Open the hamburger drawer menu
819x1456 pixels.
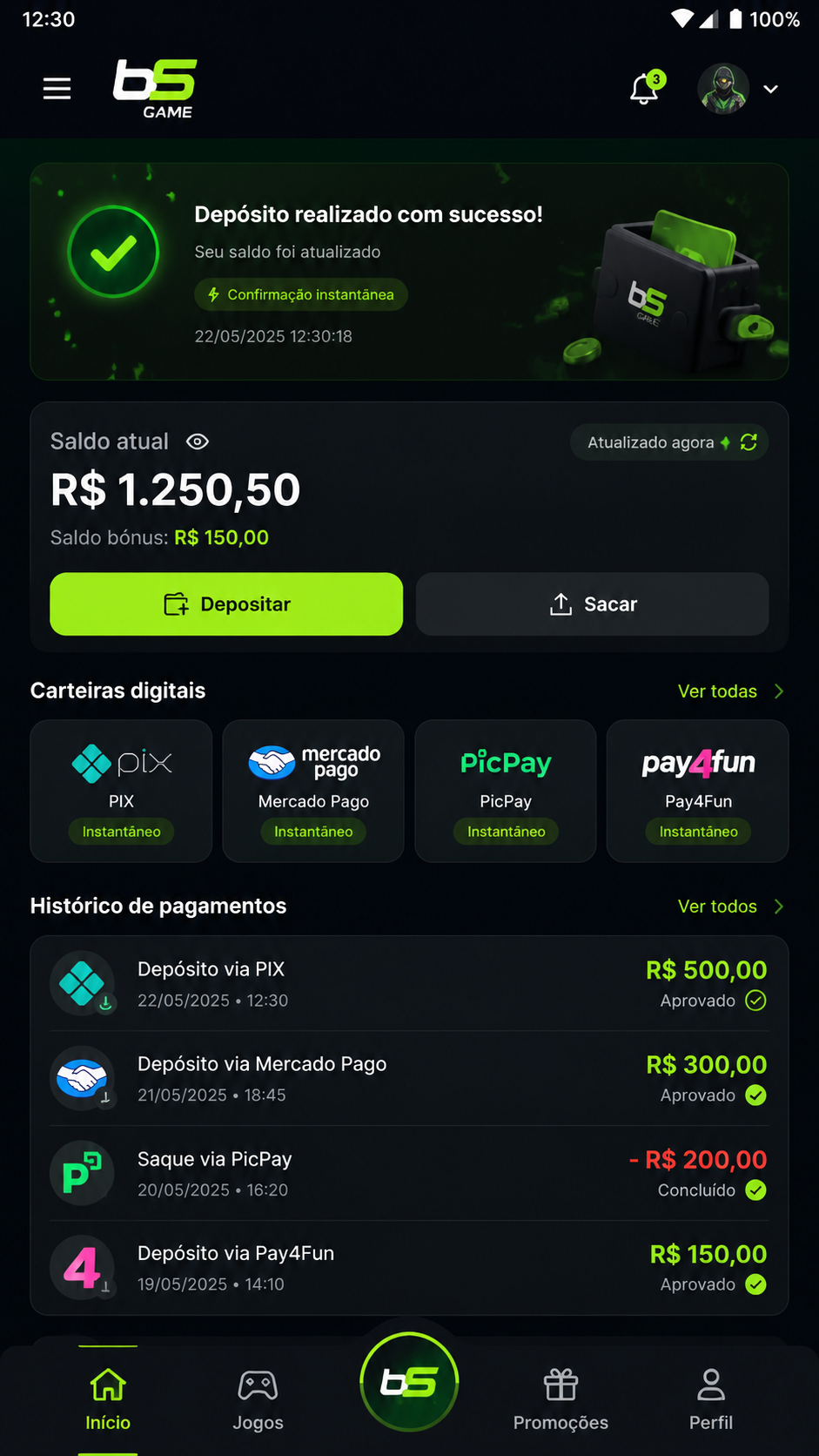[x=57, y=89]
